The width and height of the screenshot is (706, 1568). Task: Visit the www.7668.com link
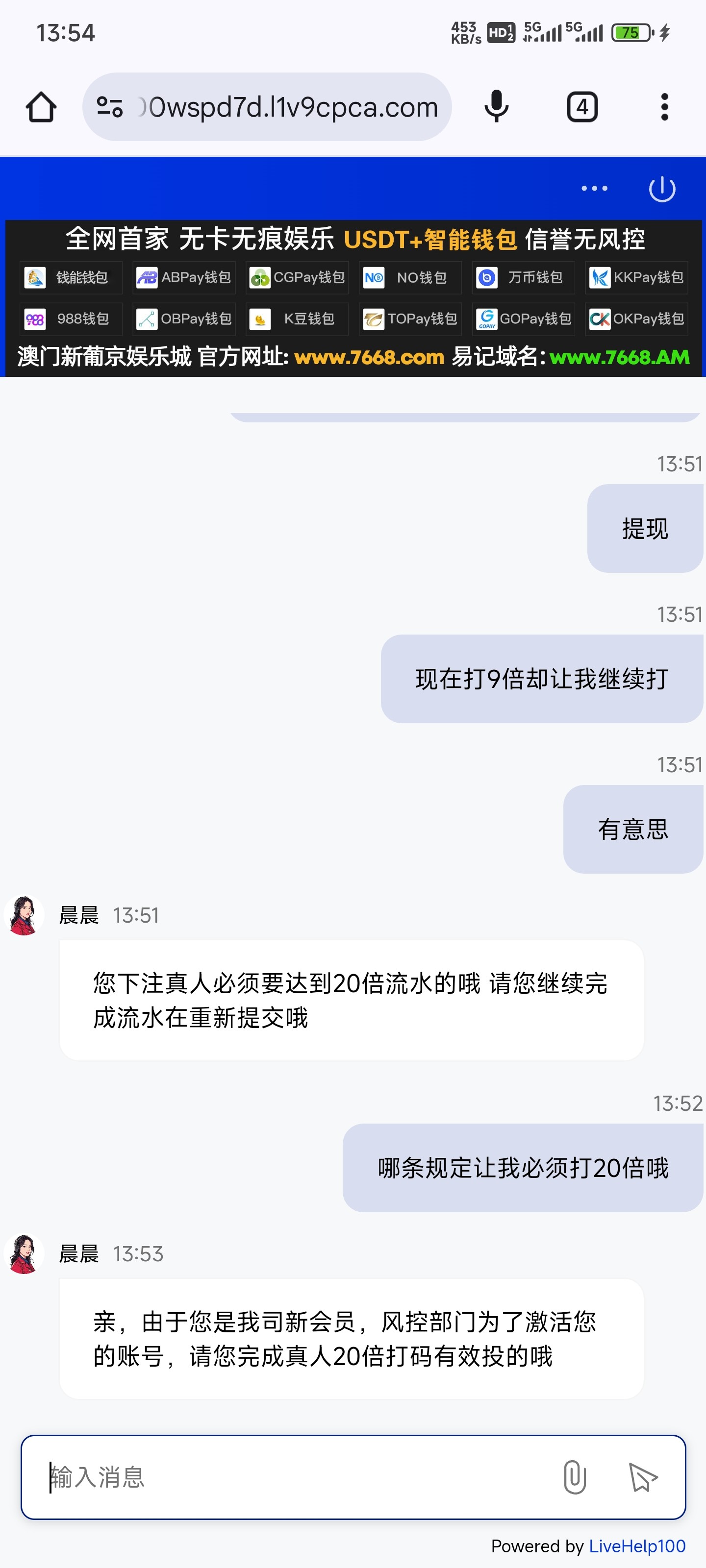click(x=368, y=357)
